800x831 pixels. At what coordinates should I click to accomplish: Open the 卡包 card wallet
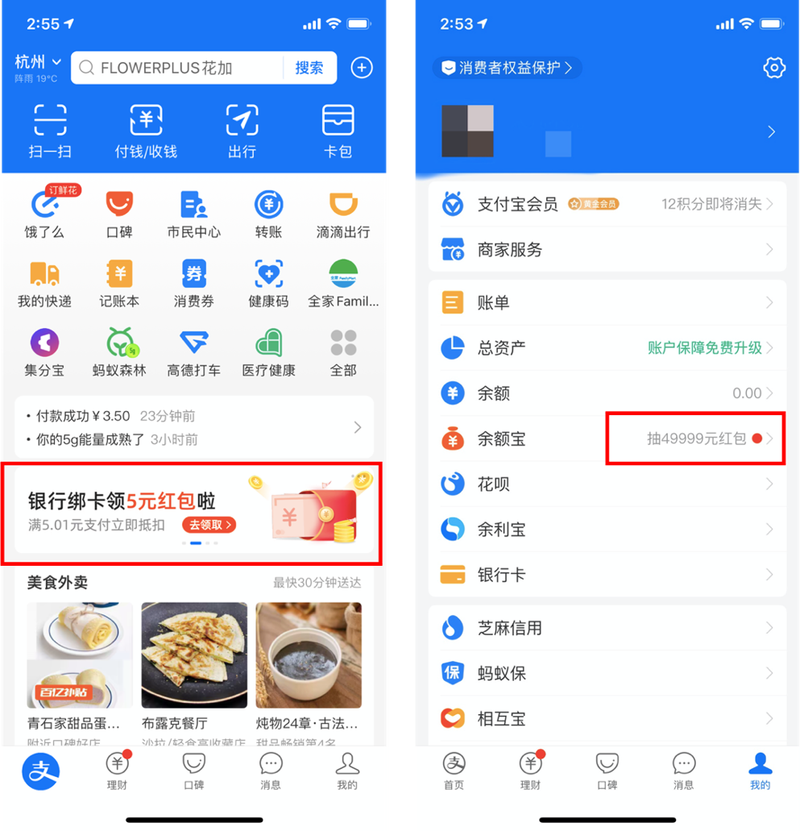coord(338,131)
